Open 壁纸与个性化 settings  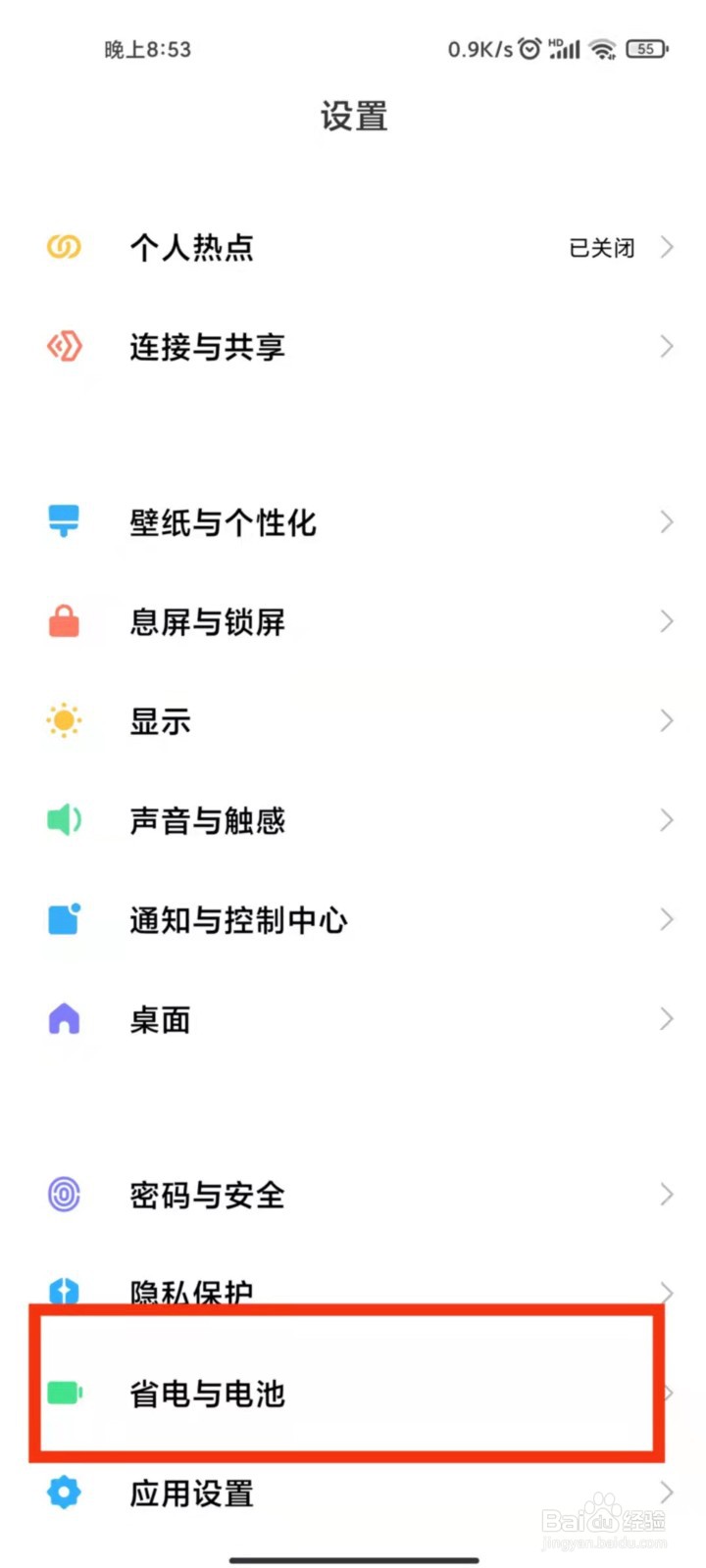[x=353, y=522]
